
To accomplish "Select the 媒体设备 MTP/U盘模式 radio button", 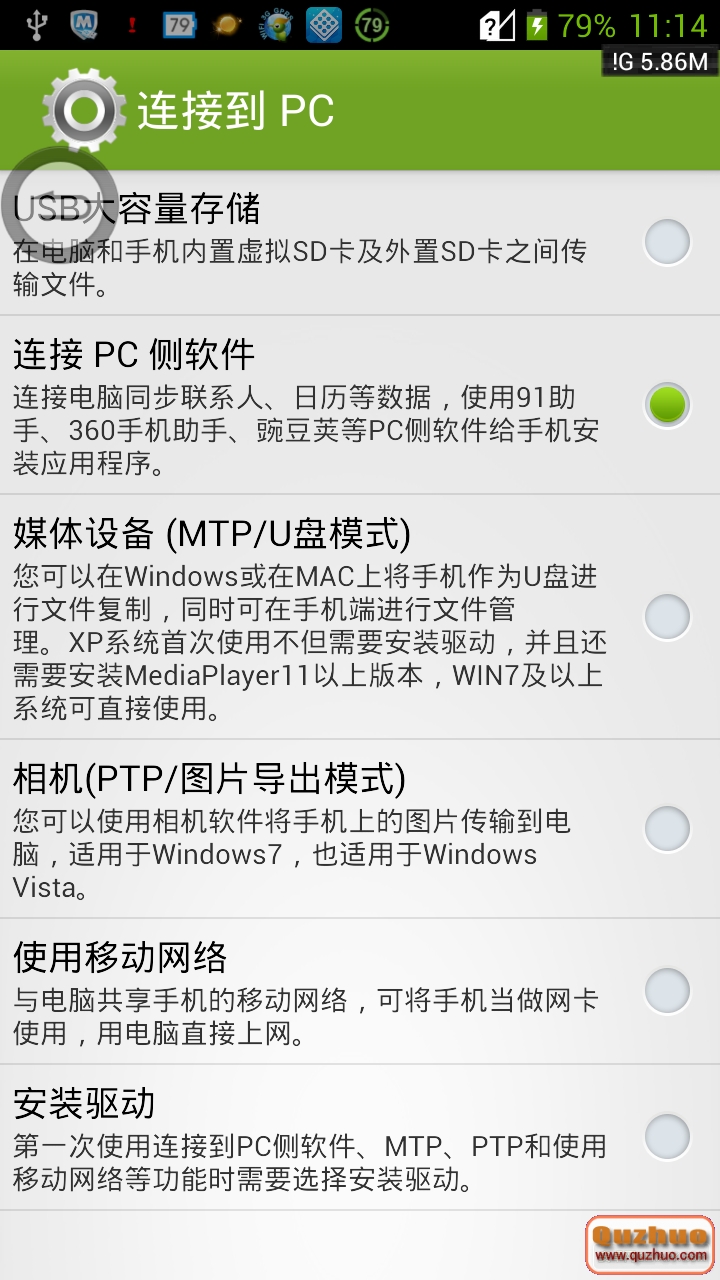I will coord(667,619).
